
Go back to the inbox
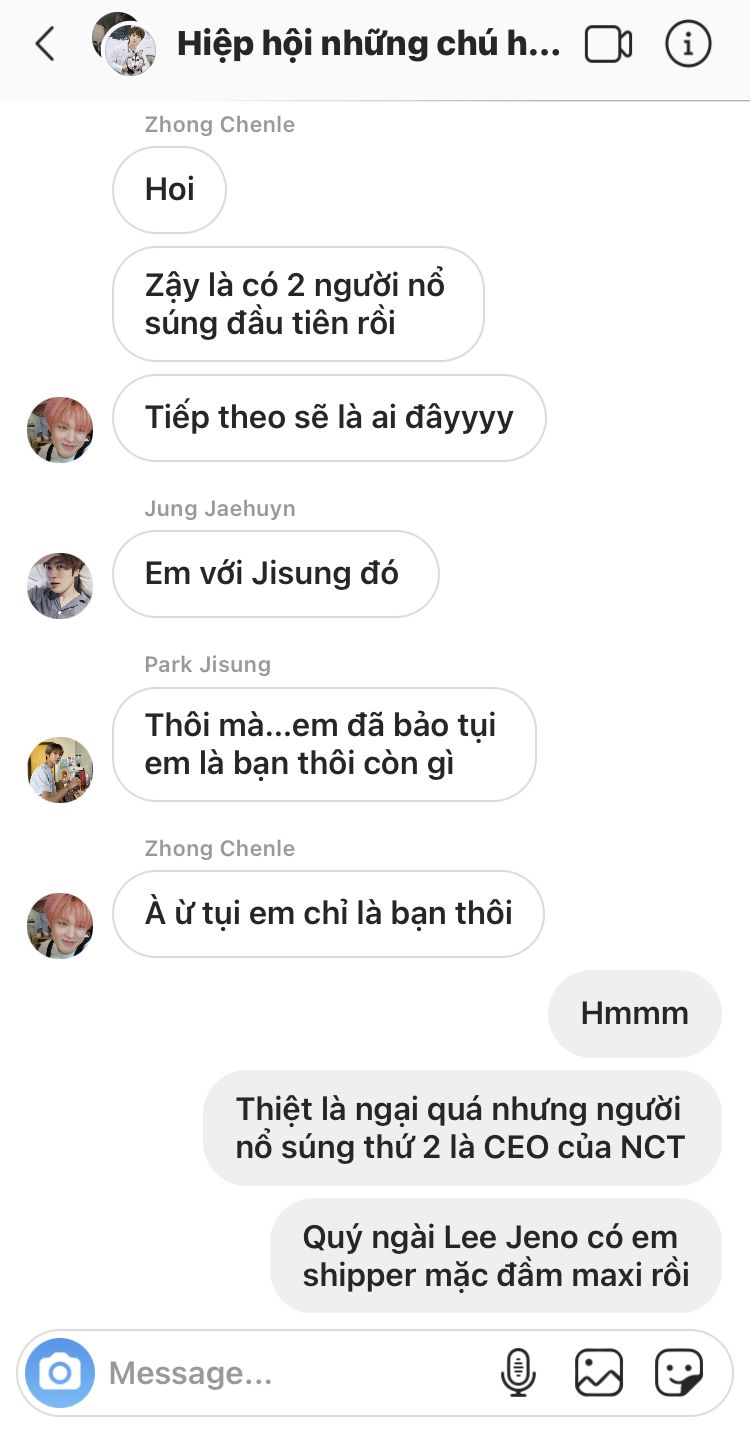[x=45, y=45]
